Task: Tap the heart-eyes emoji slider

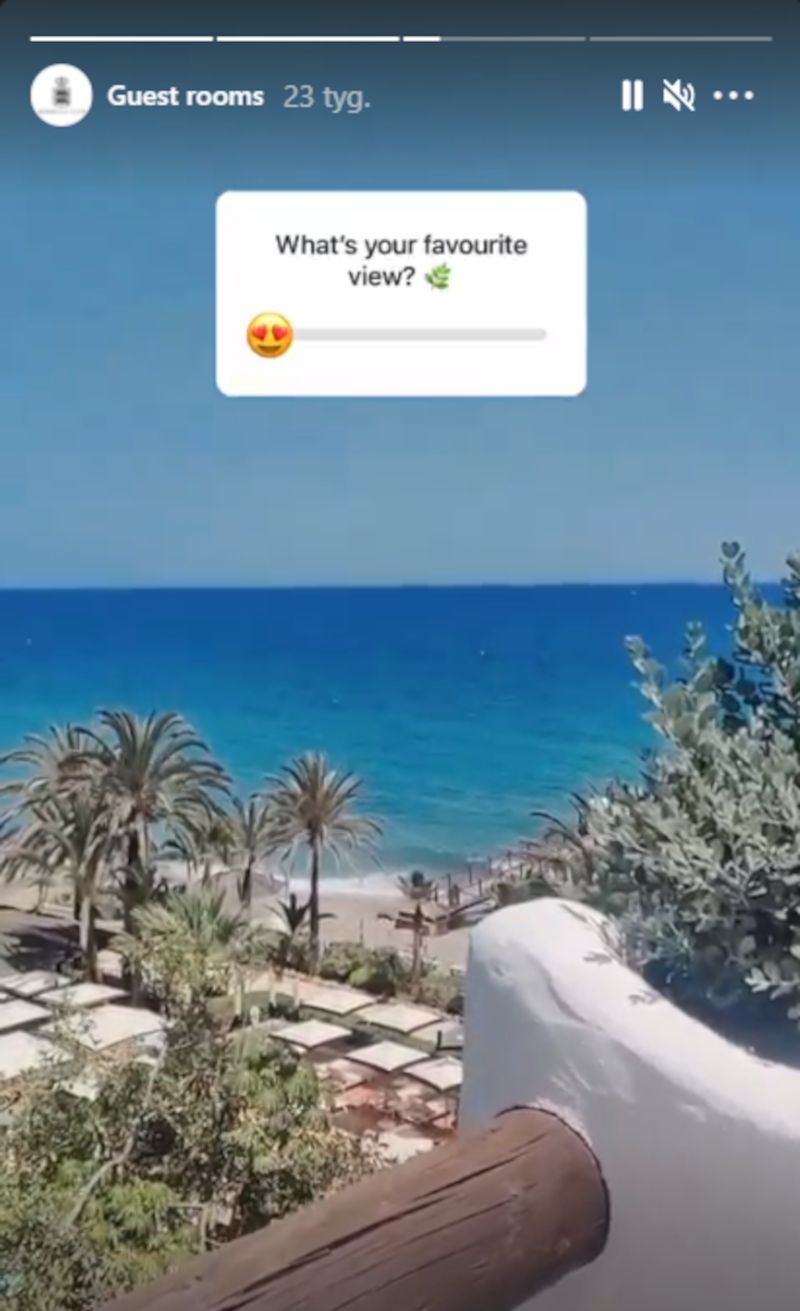Action: [x=270, y=335]
